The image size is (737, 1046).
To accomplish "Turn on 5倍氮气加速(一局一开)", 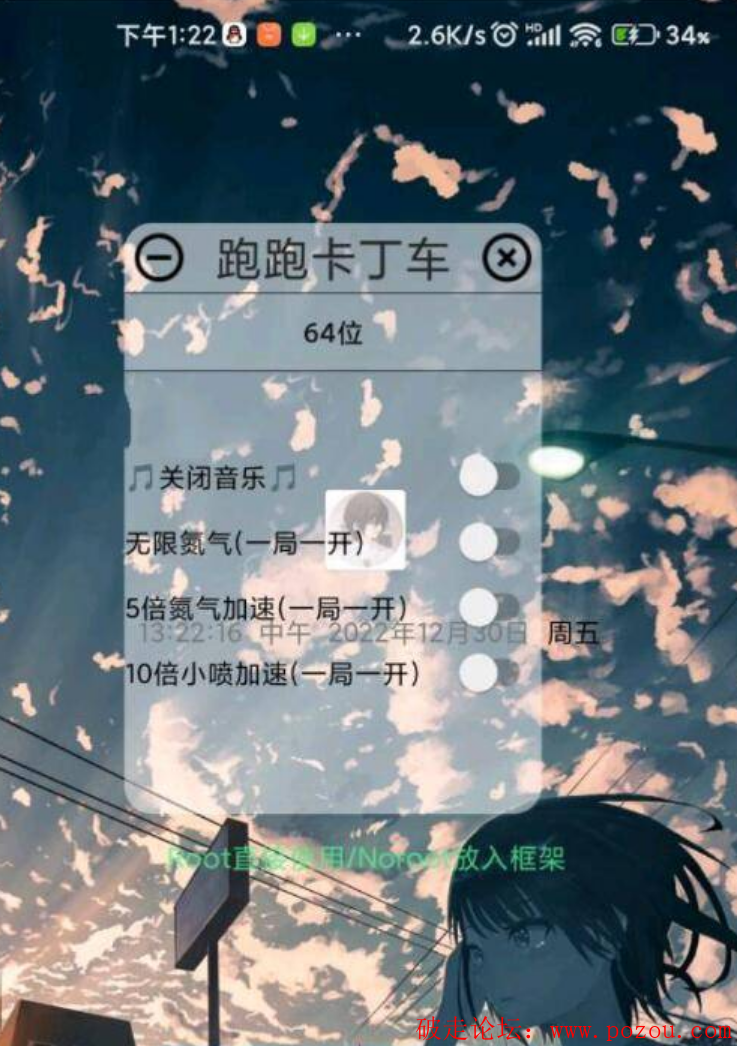I will pos(489,607).
